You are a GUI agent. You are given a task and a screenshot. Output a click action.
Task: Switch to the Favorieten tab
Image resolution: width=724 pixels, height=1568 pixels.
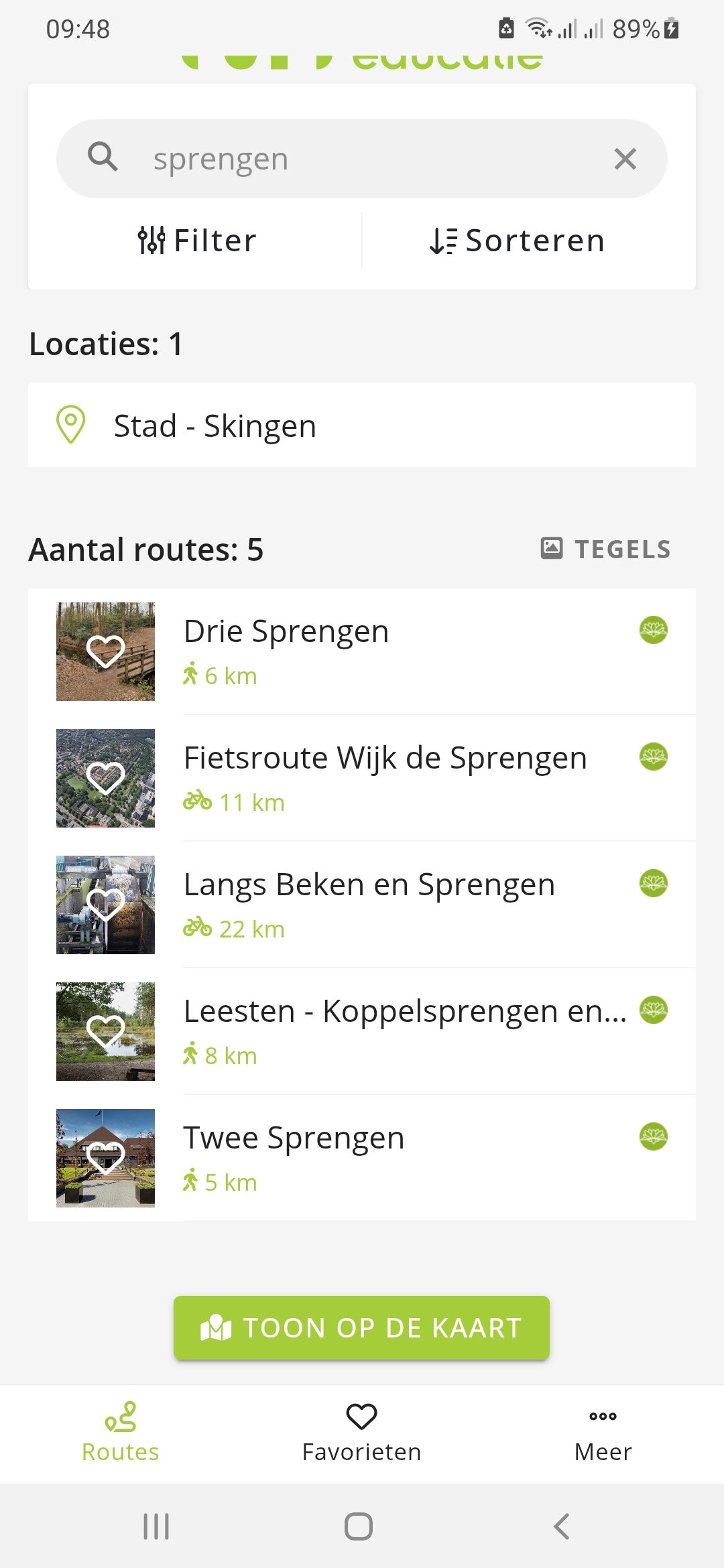361,1433
